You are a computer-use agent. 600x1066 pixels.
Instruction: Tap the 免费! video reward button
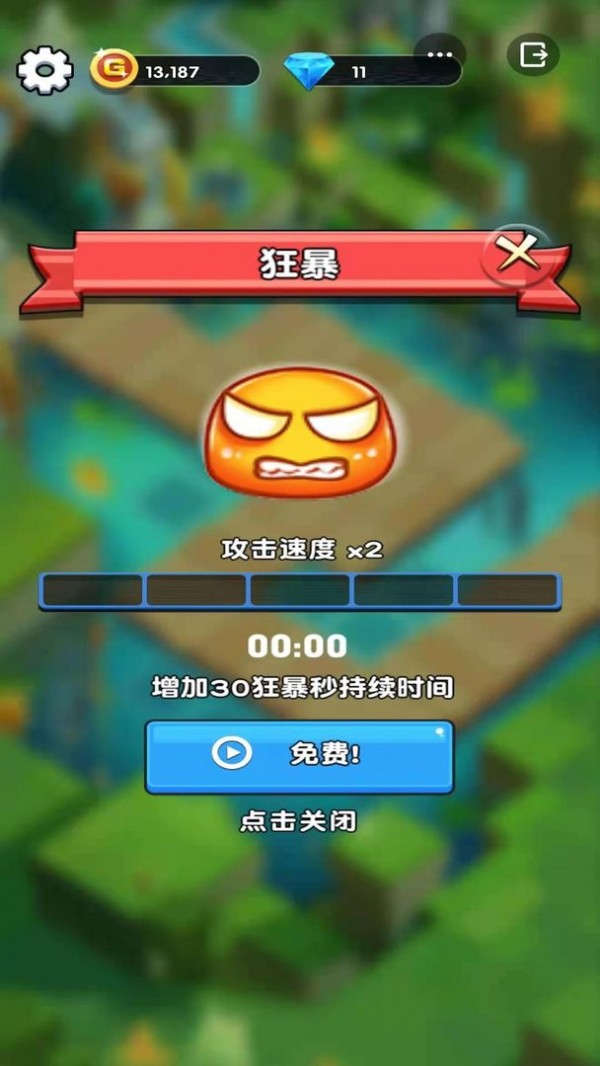pos(299,756)
